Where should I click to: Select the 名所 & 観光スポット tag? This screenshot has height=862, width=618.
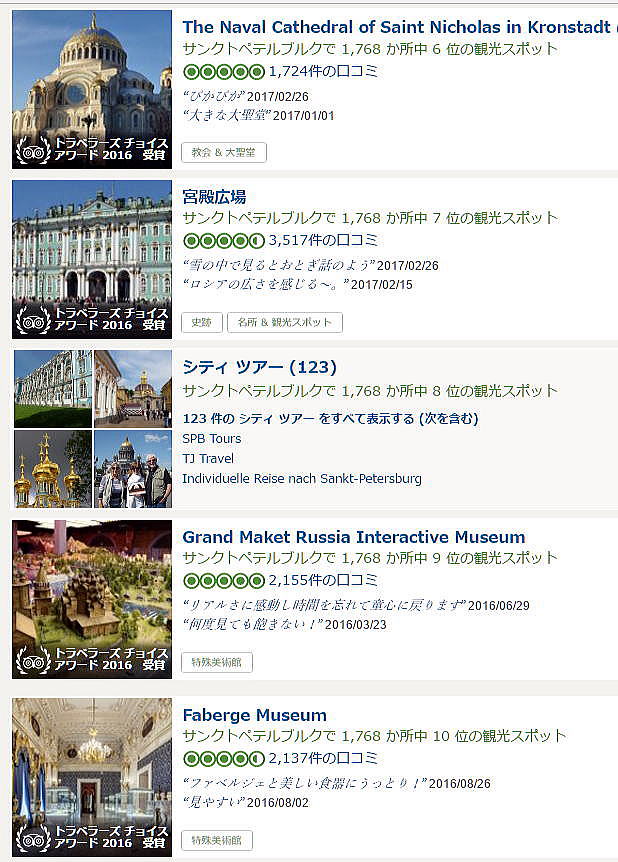click(x=285, y=323)
